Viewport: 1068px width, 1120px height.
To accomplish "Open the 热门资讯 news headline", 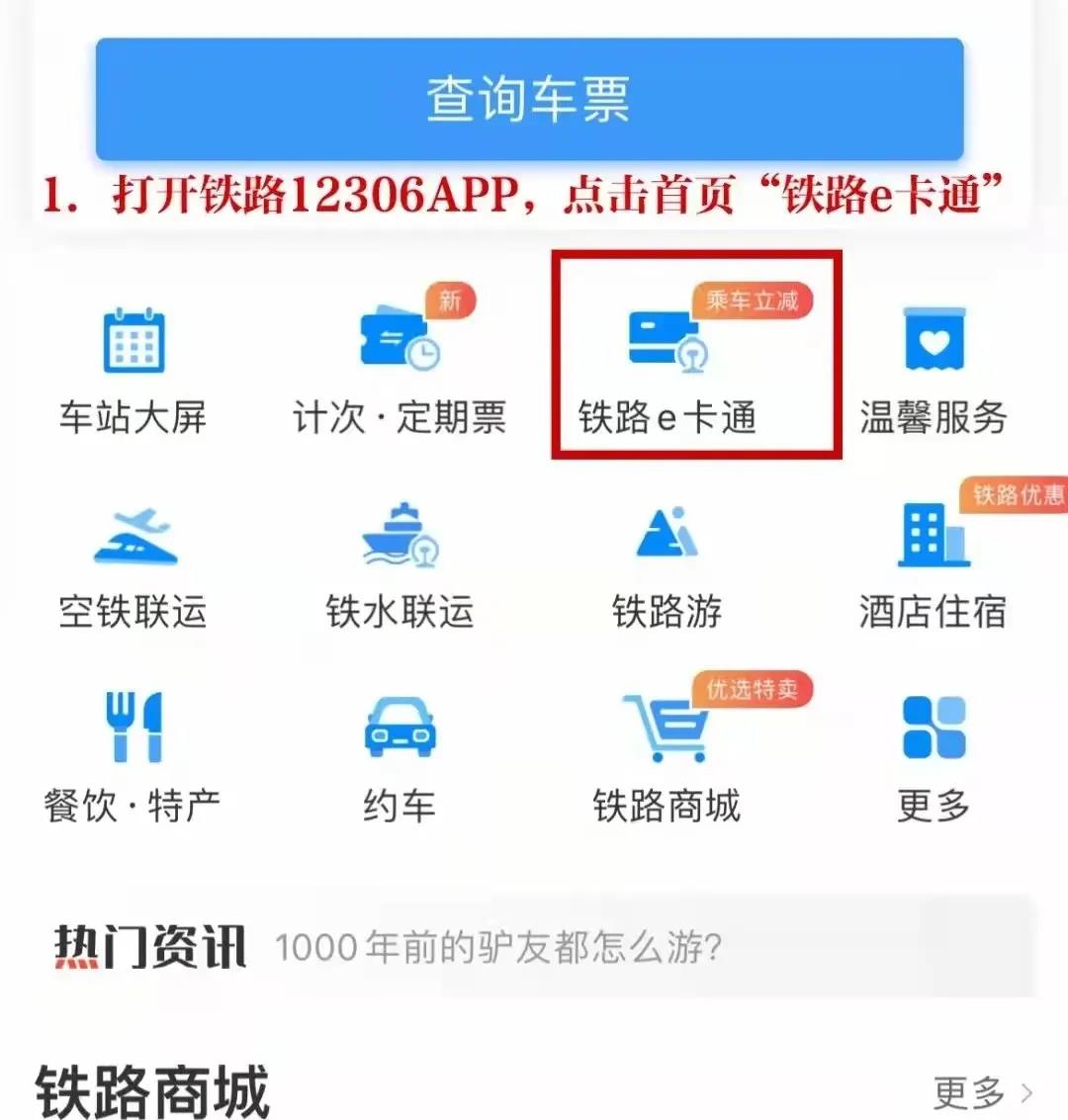I will coord(497,948).
